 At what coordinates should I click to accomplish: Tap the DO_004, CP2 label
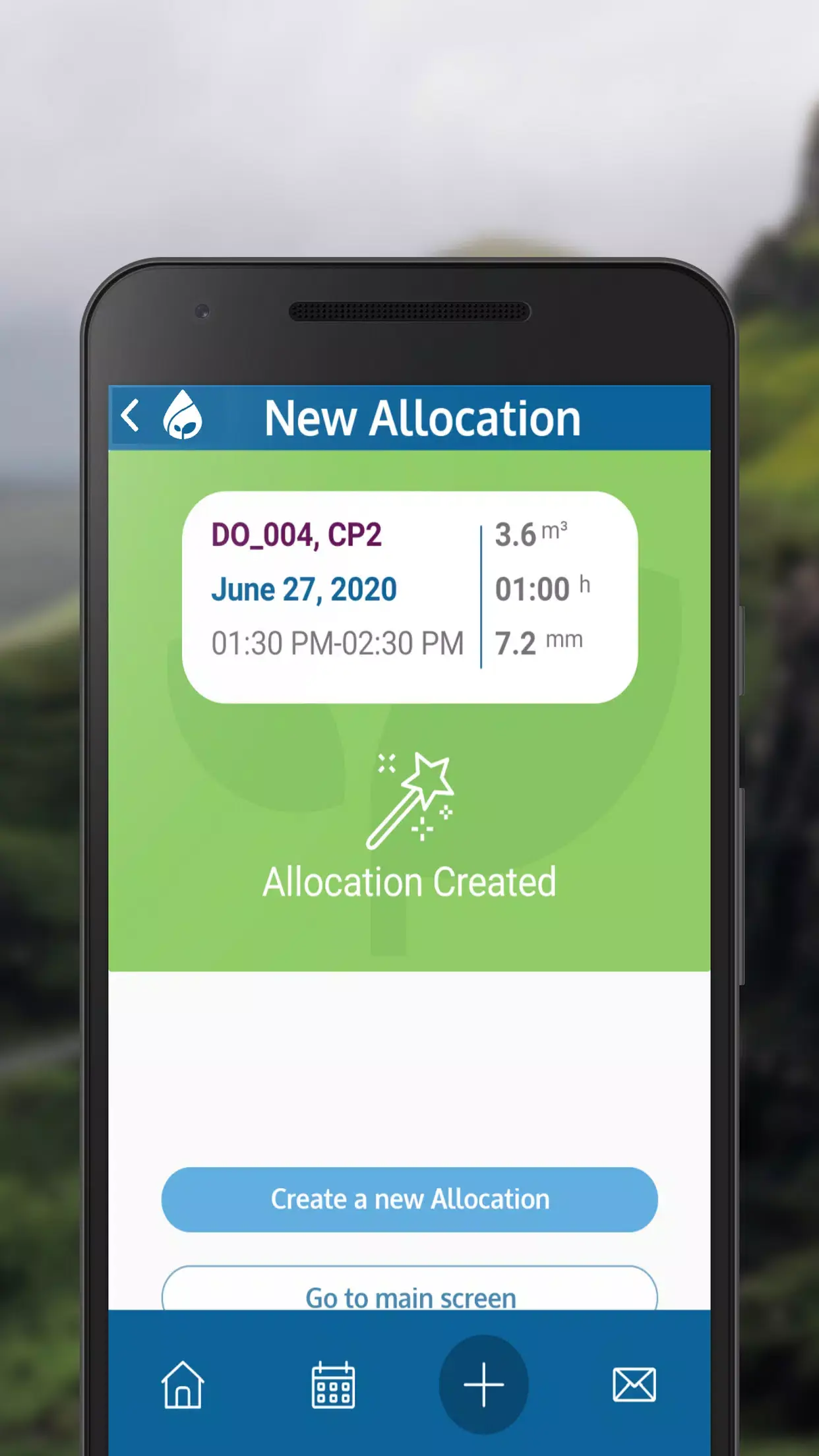point(297,534)
